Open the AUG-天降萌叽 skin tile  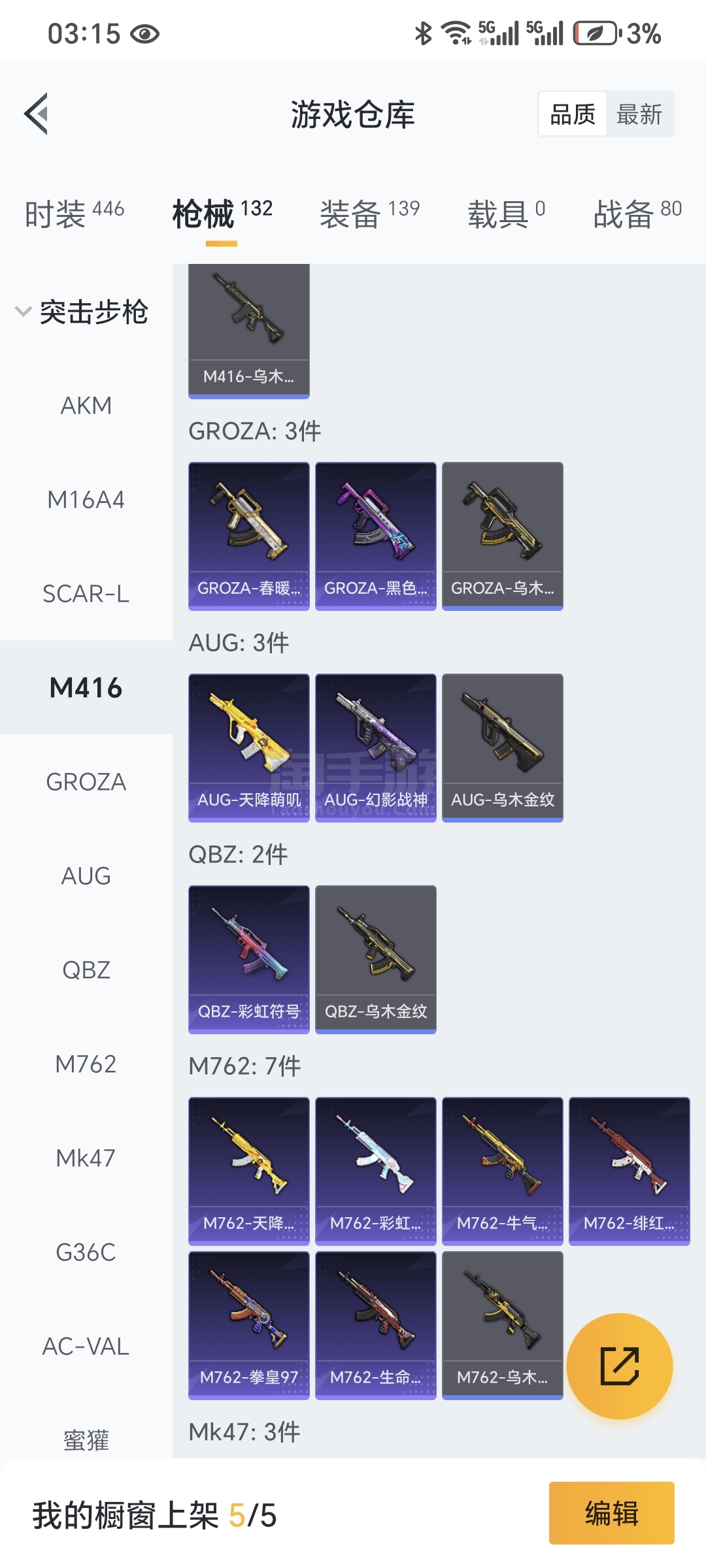[x=248, y=747]
